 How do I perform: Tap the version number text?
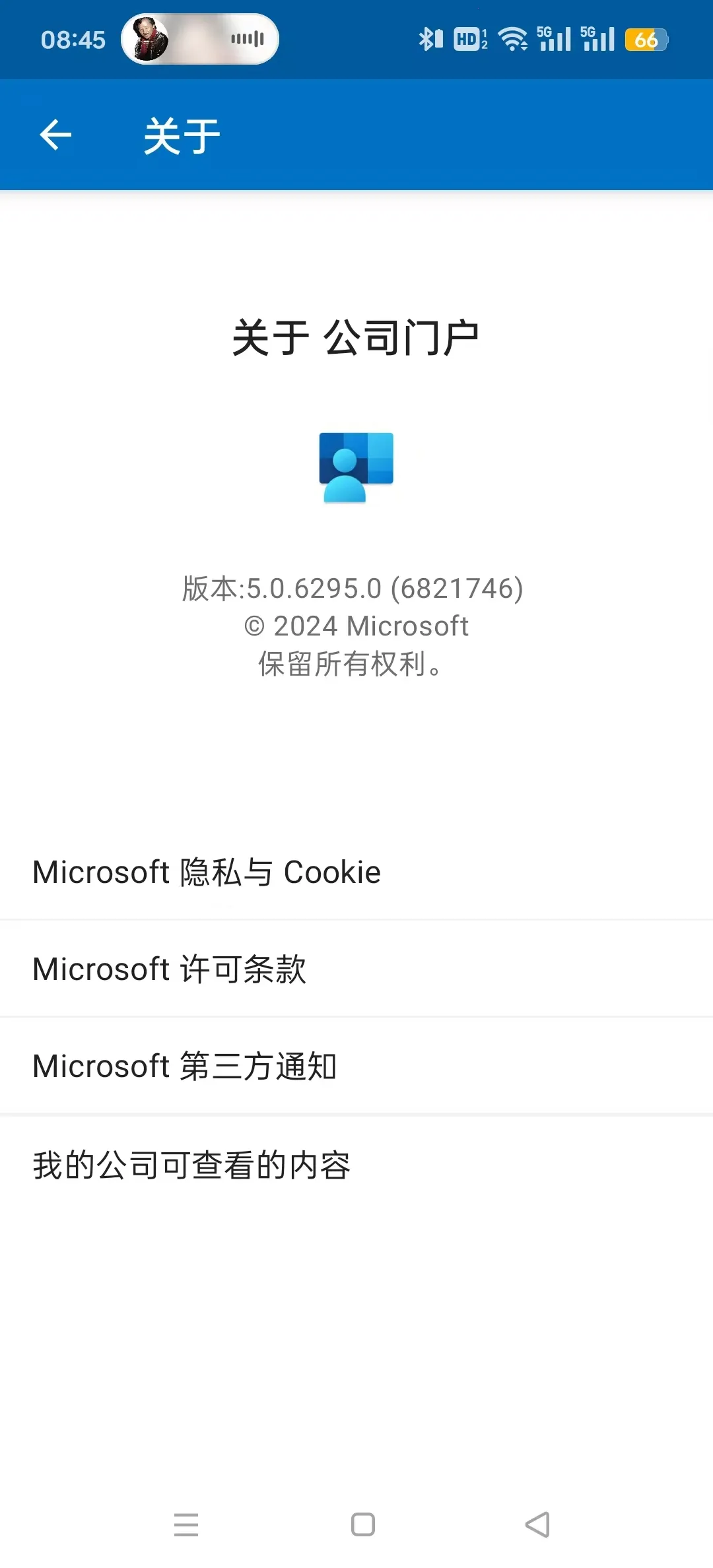tap(352, 589)
